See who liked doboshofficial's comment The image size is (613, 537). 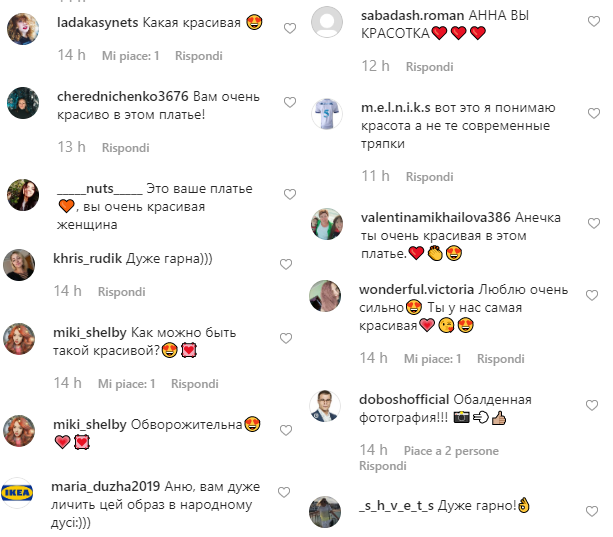click(x=451, y=451)
